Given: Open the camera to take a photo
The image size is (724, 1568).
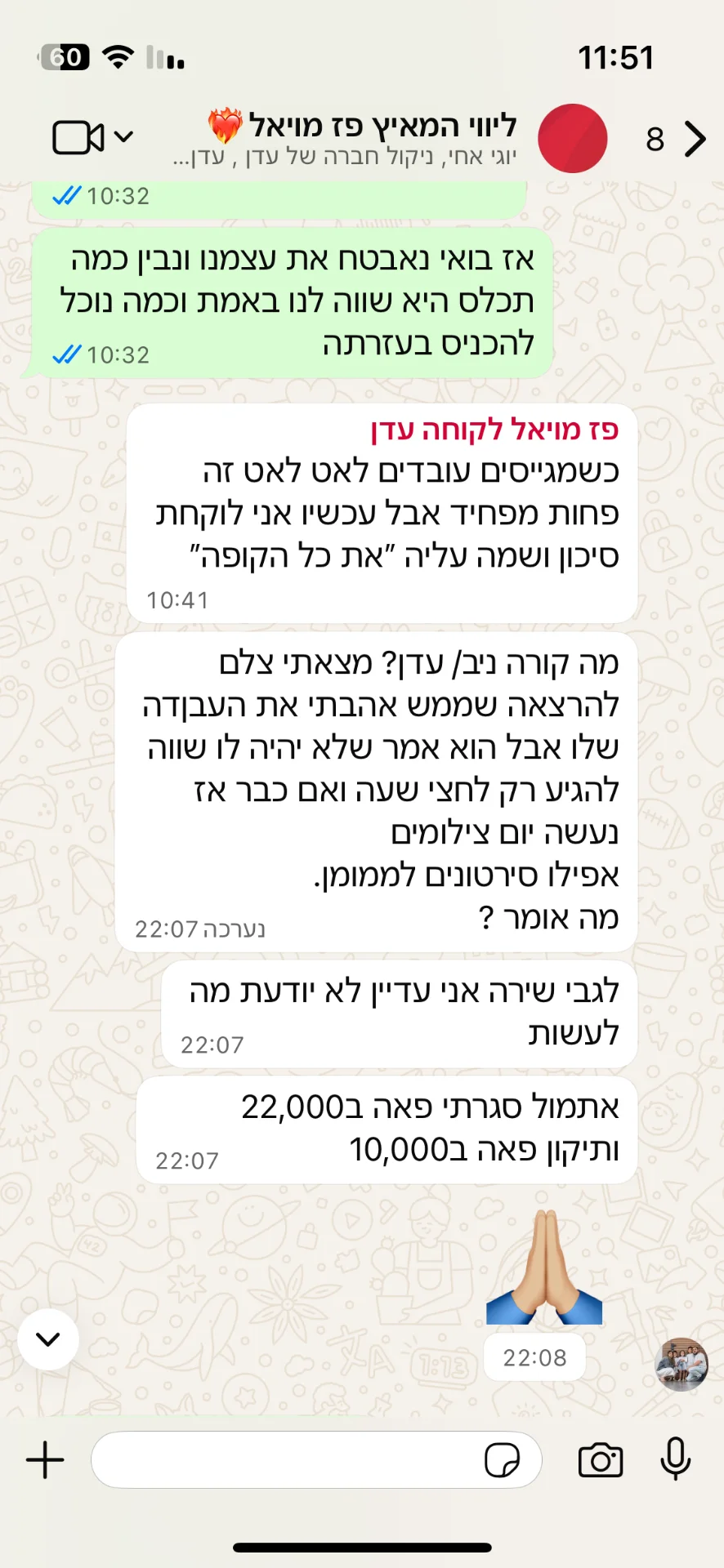Looking at the screenshot, I should [x=601, y=1459].
